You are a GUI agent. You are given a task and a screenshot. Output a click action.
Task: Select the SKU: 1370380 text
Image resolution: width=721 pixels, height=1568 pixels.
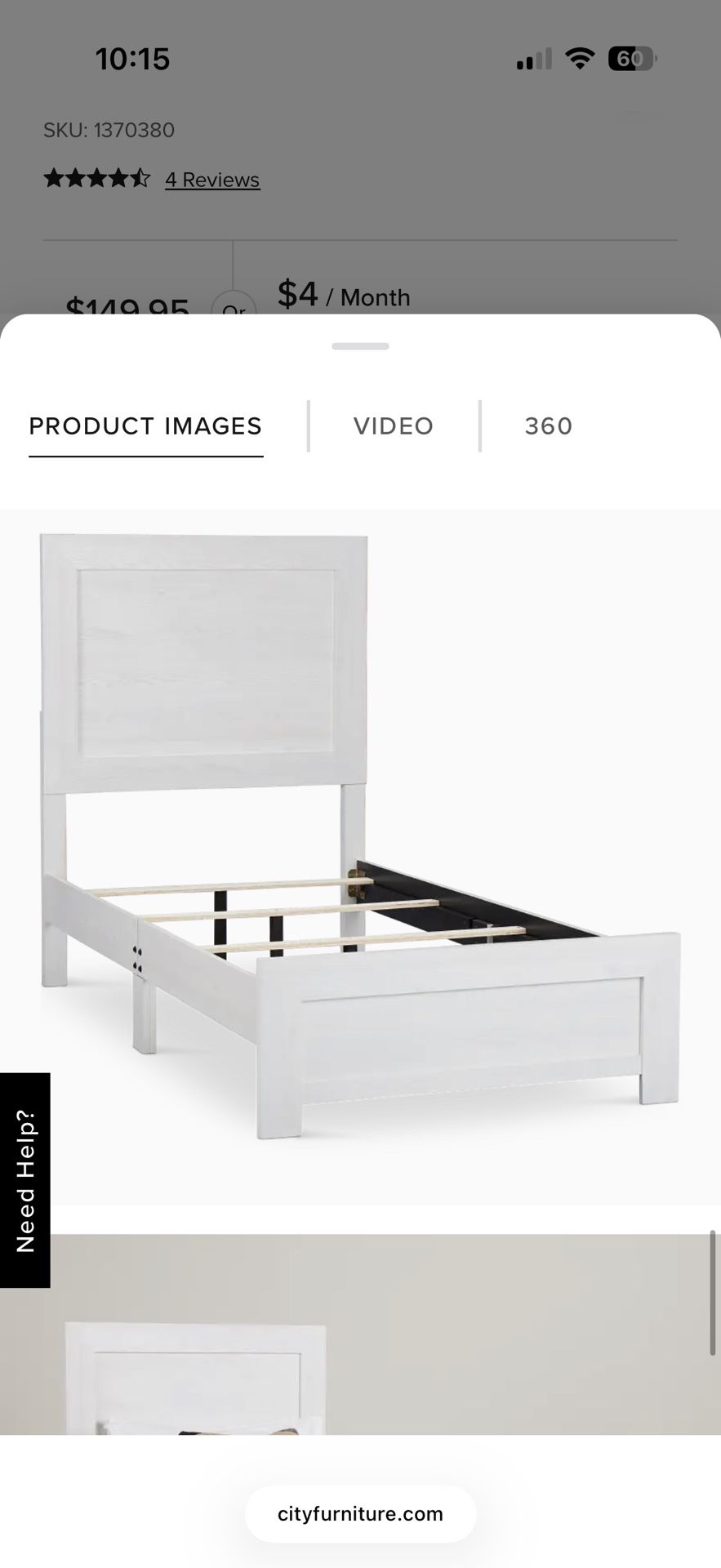coord(109,130)
